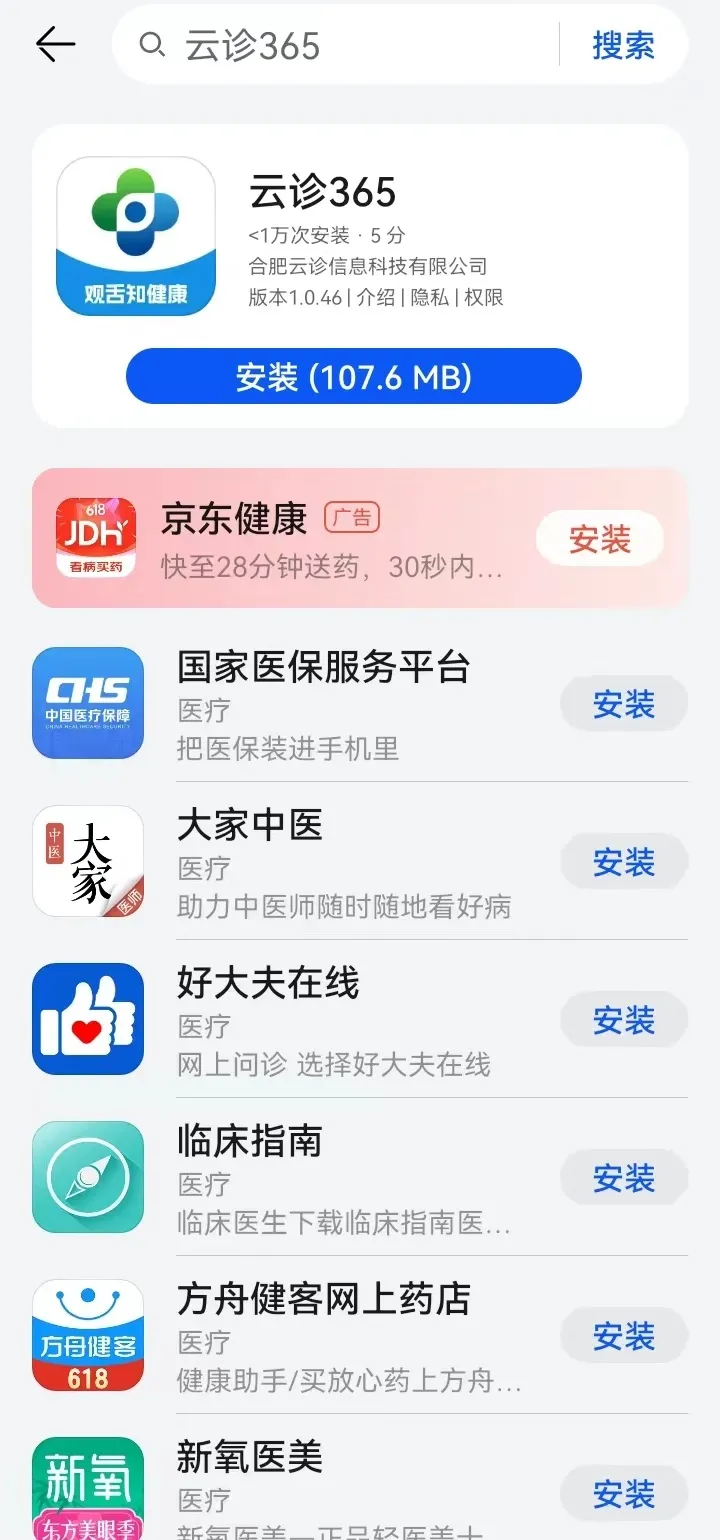The image size is (720, 1540).
Task: Go back using the top-left arrow
Action: (55, 45)
